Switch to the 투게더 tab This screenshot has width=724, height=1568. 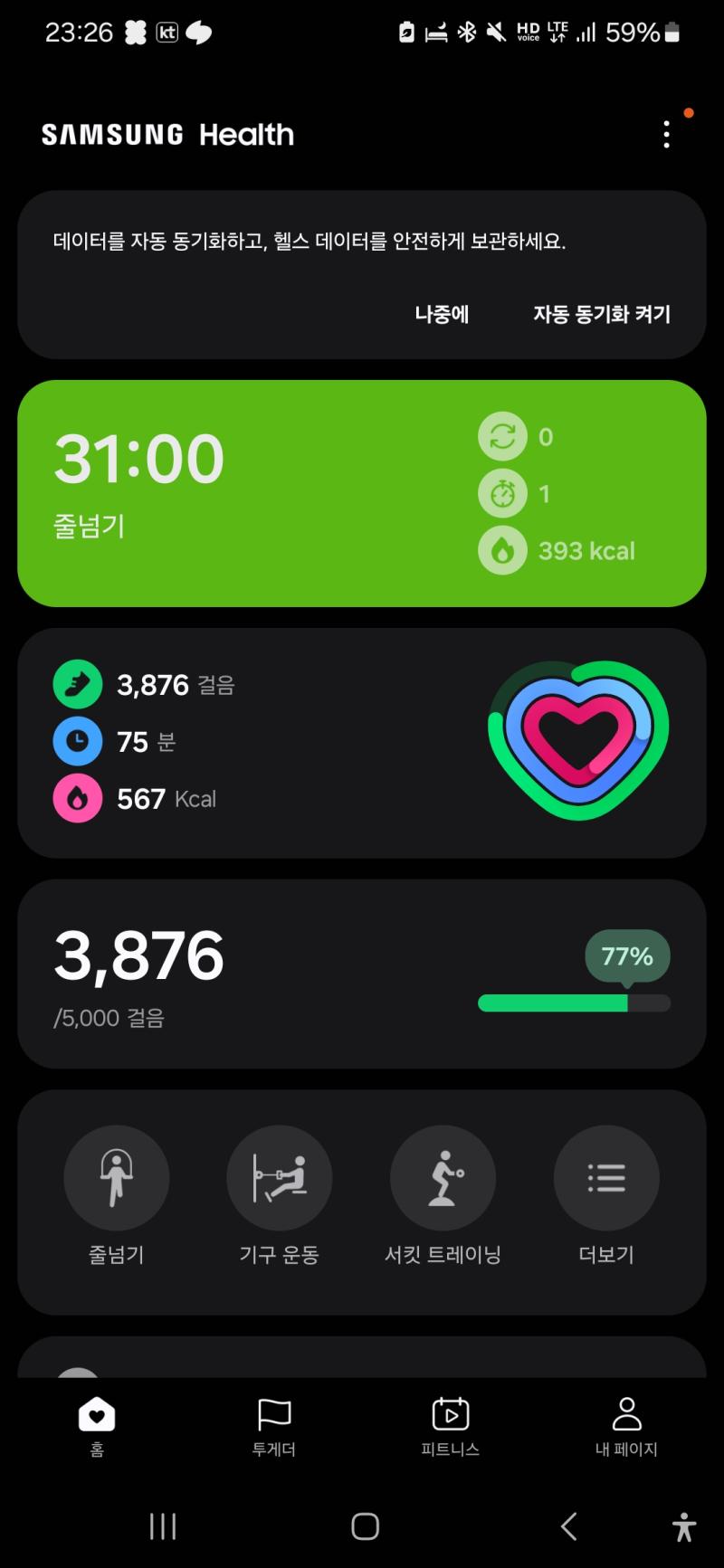pyautogui.click(x=273, y=1427)
